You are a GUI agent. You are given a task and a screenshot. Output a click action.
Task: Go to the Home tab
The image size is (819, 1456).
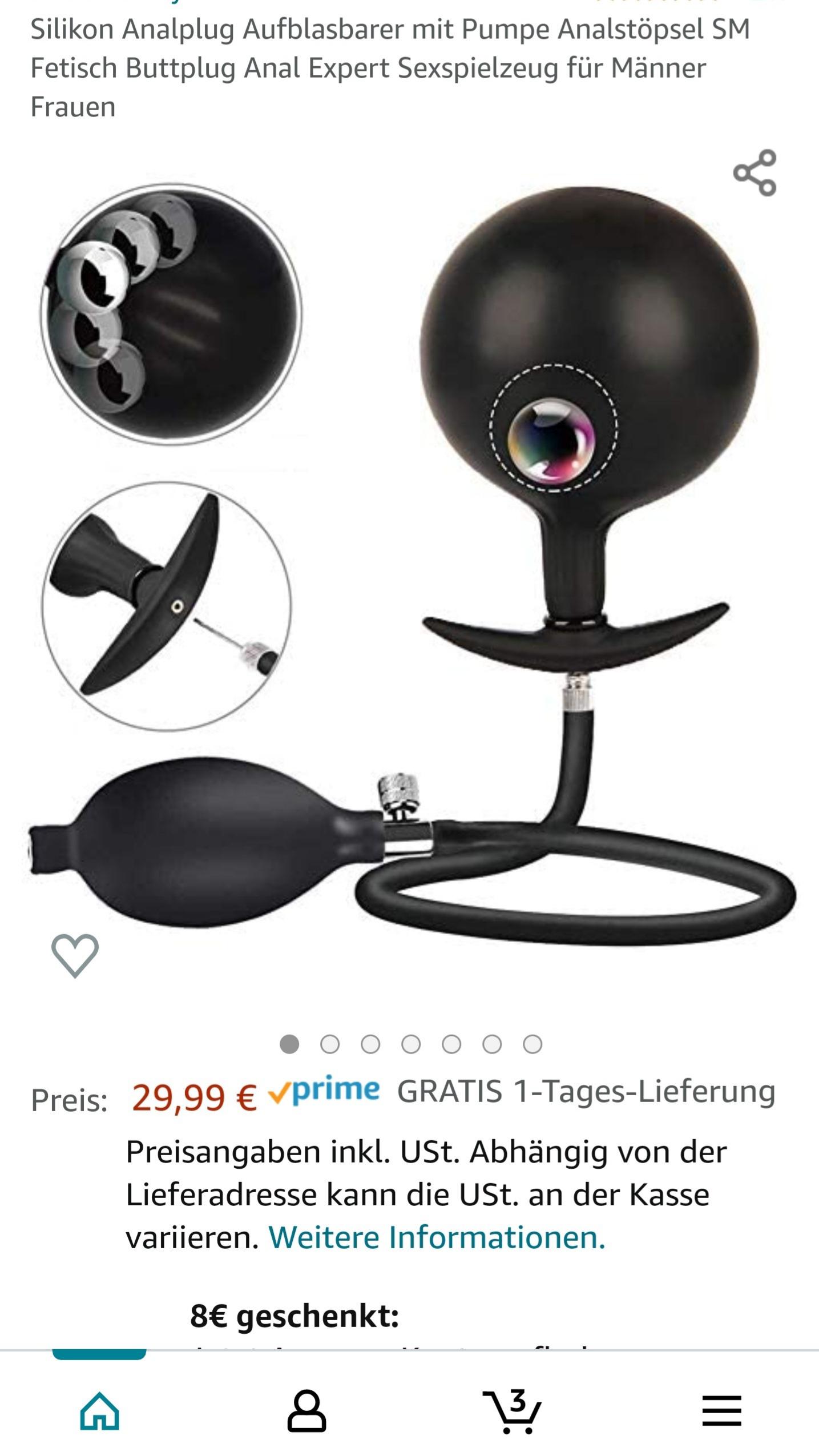[x=100, y=1411]
